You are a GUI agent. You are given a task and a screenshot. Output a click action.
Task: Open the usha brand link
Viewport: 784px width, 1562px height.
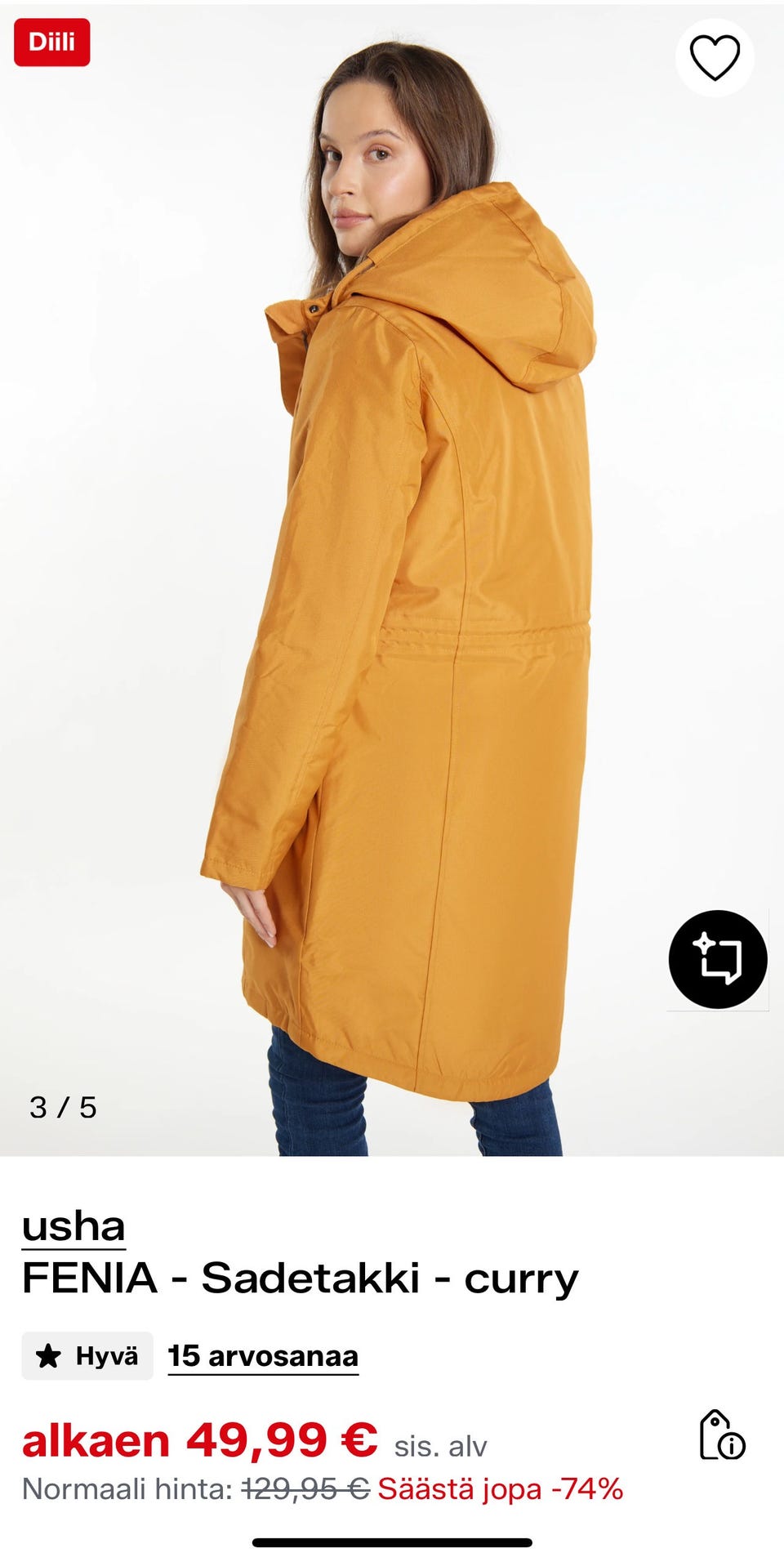pos(73,1226)
